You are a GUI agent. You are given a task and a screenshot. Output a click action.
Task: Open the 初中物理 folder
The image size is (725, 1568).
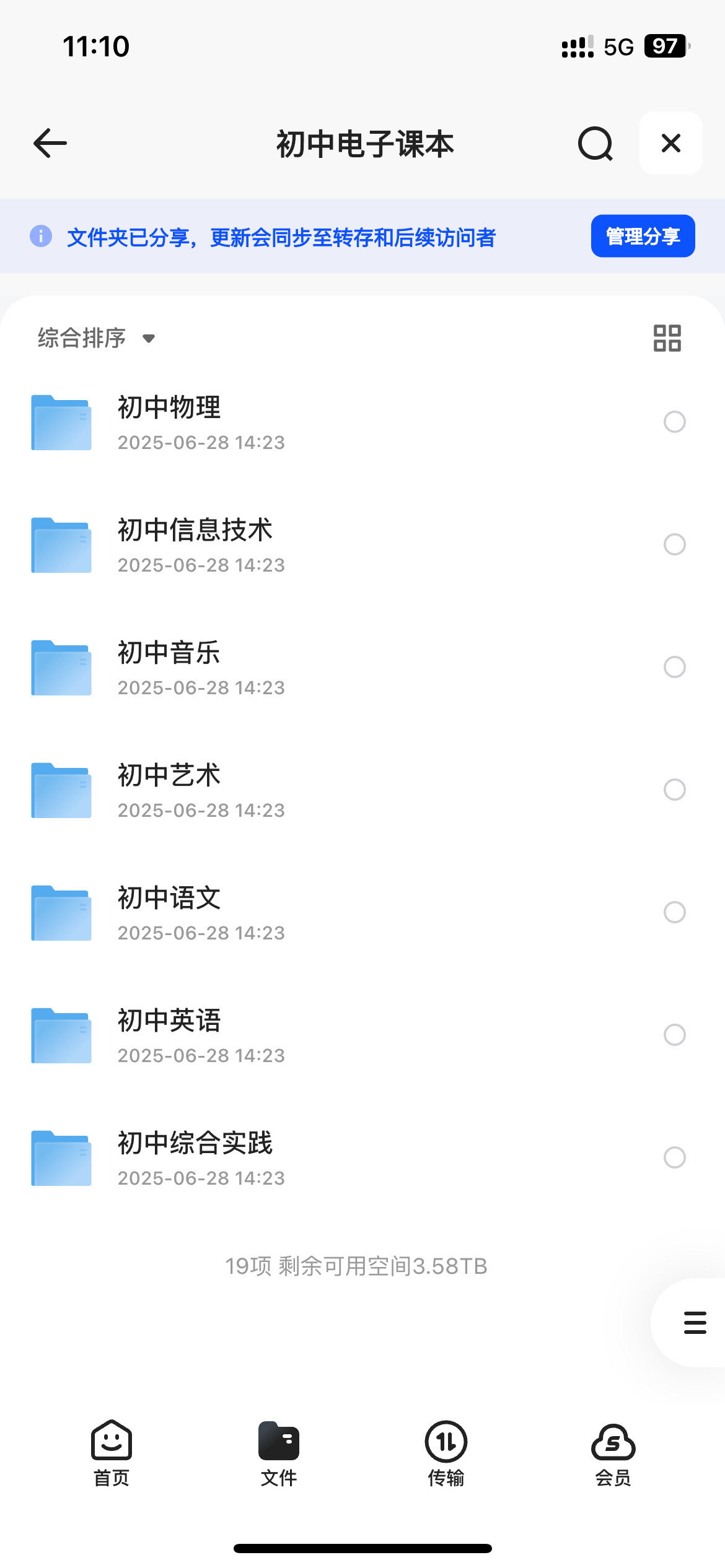[362, 422]
